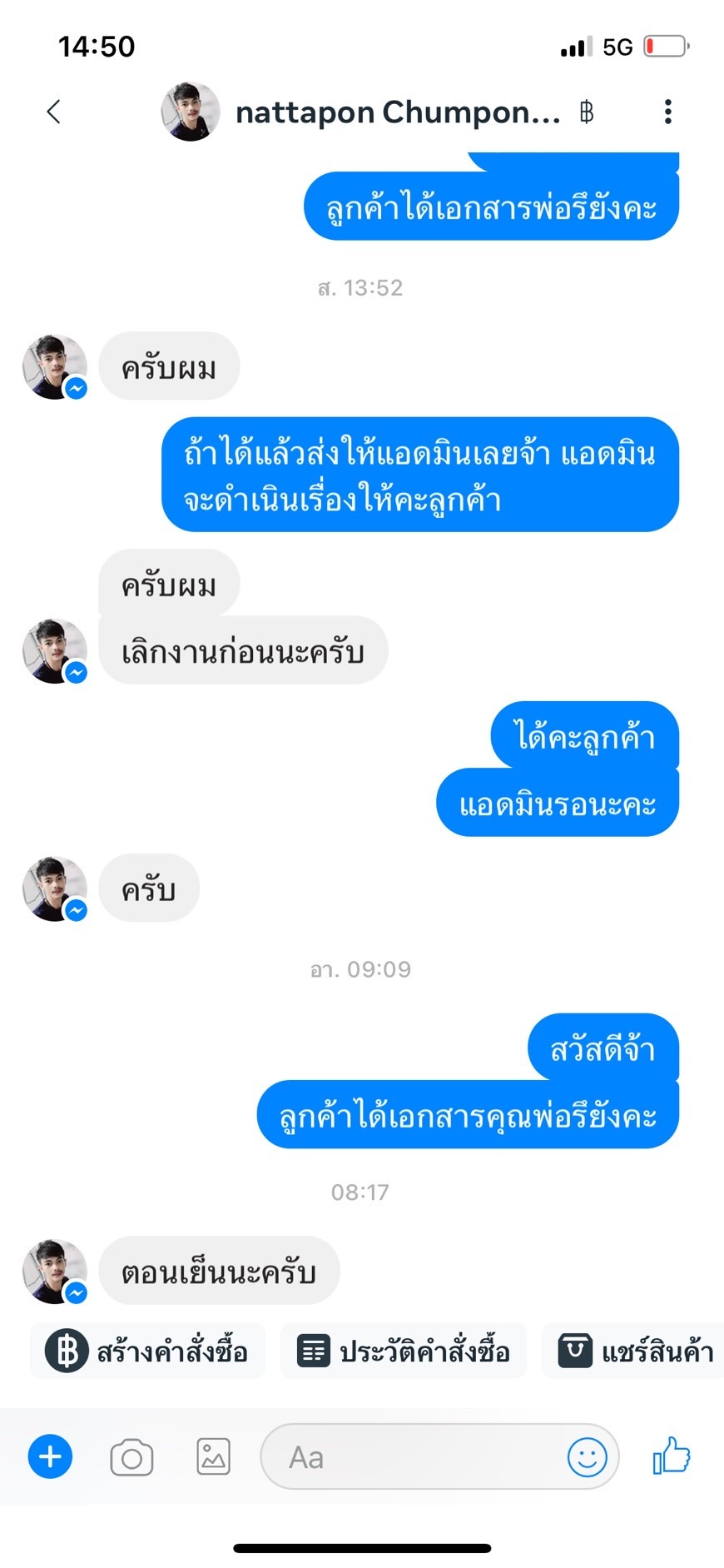
Task: Launch the camera to take a photo
Action: [131, 1457]
